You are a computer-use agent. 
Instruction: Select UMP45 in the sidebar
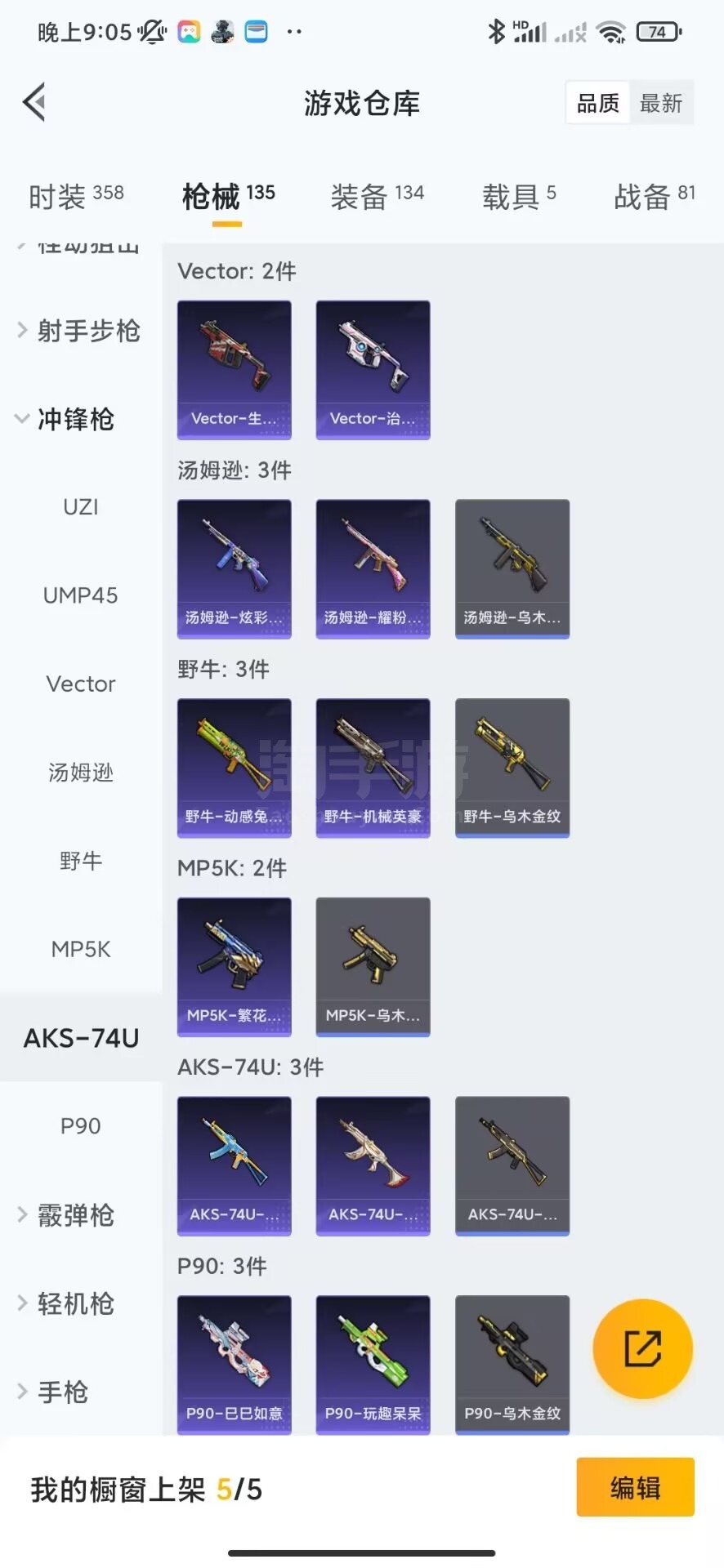pyautogui.click(x=80, y=595)
